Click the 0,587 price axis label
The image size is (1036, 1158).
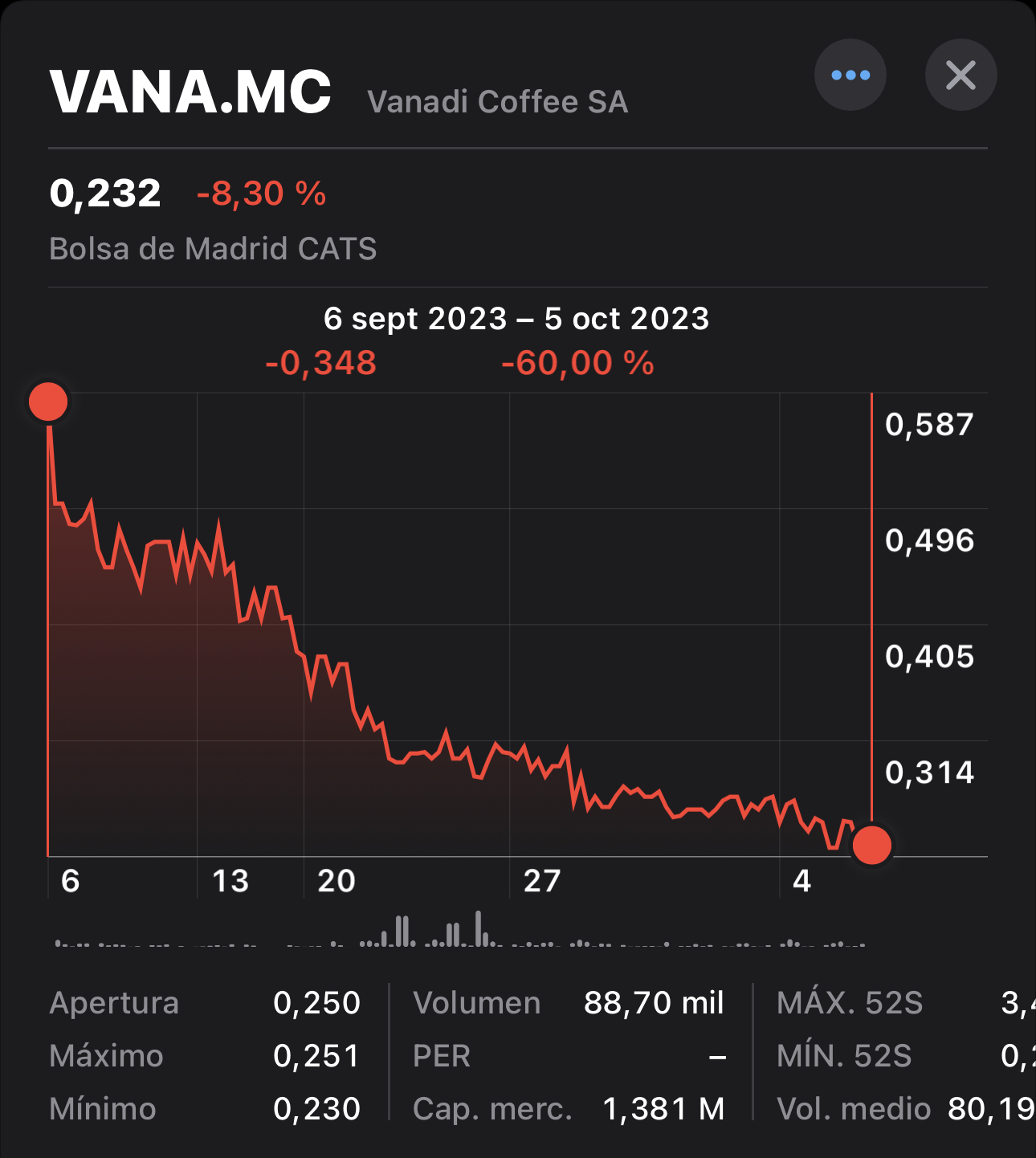(930, 425)
